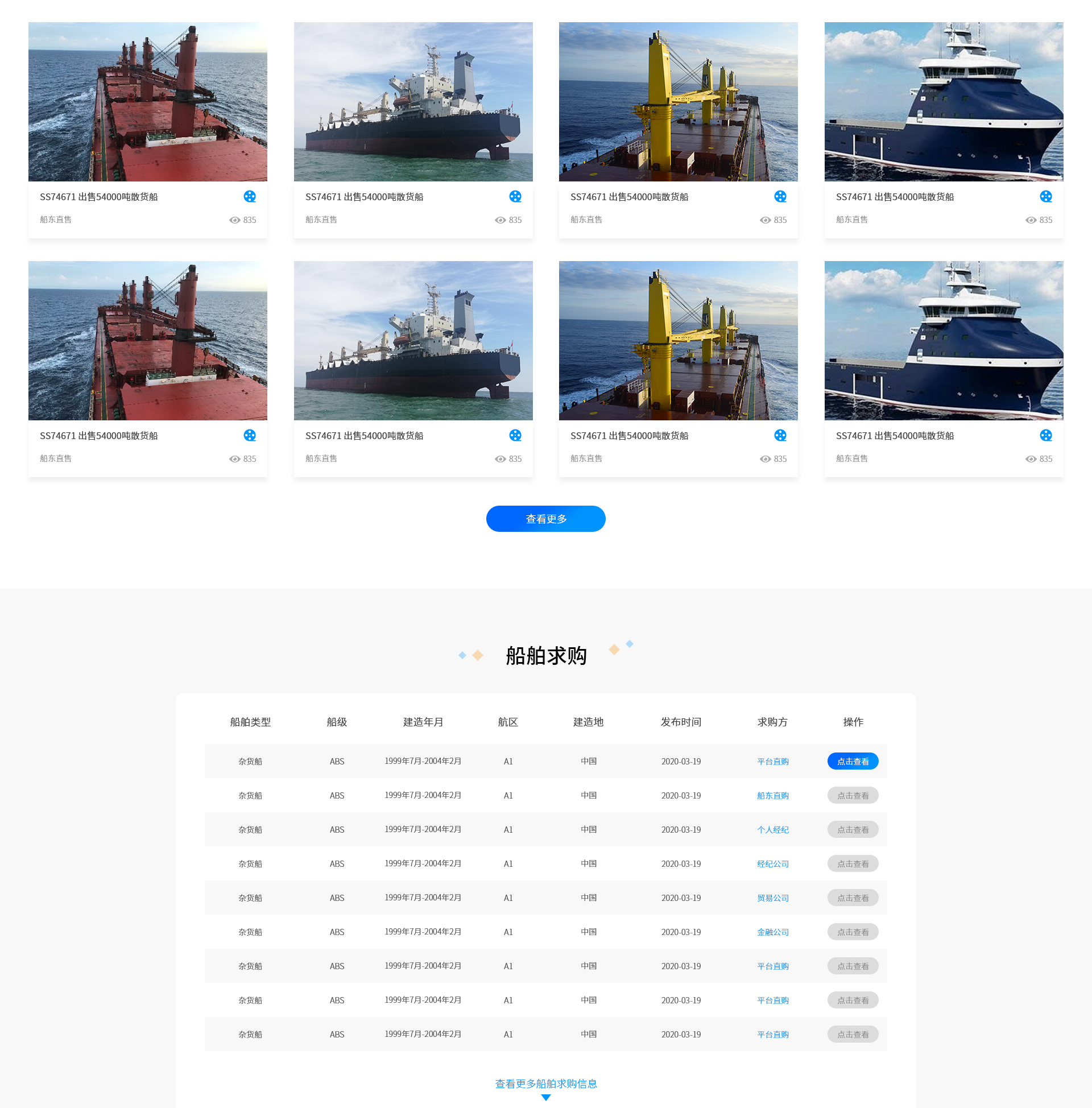
Task: Tap 点击查看 in the 金融公司 row
Action: tap(852, 932)
